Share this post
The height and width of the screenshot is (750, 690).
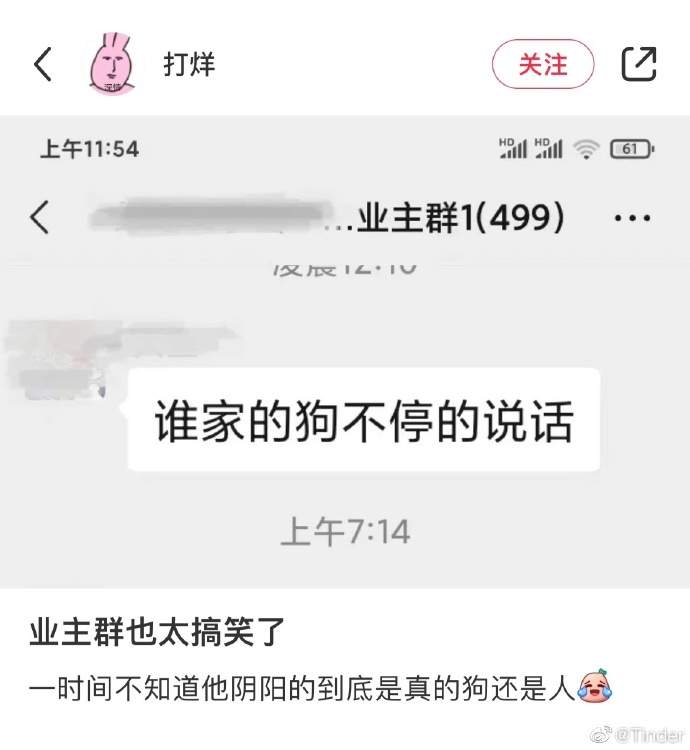639,65
